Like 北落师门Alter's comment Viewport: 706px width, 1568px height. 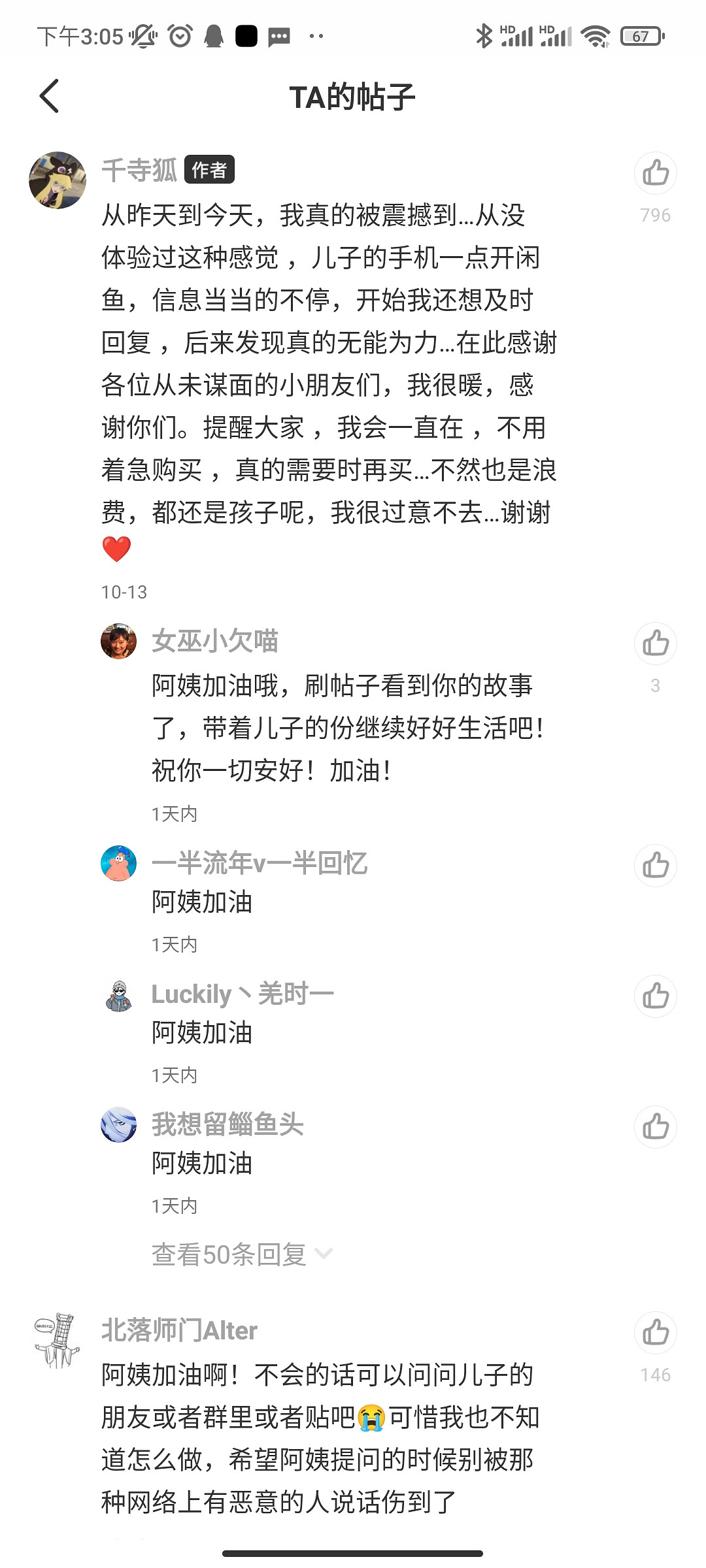(x=657, y=1333)
